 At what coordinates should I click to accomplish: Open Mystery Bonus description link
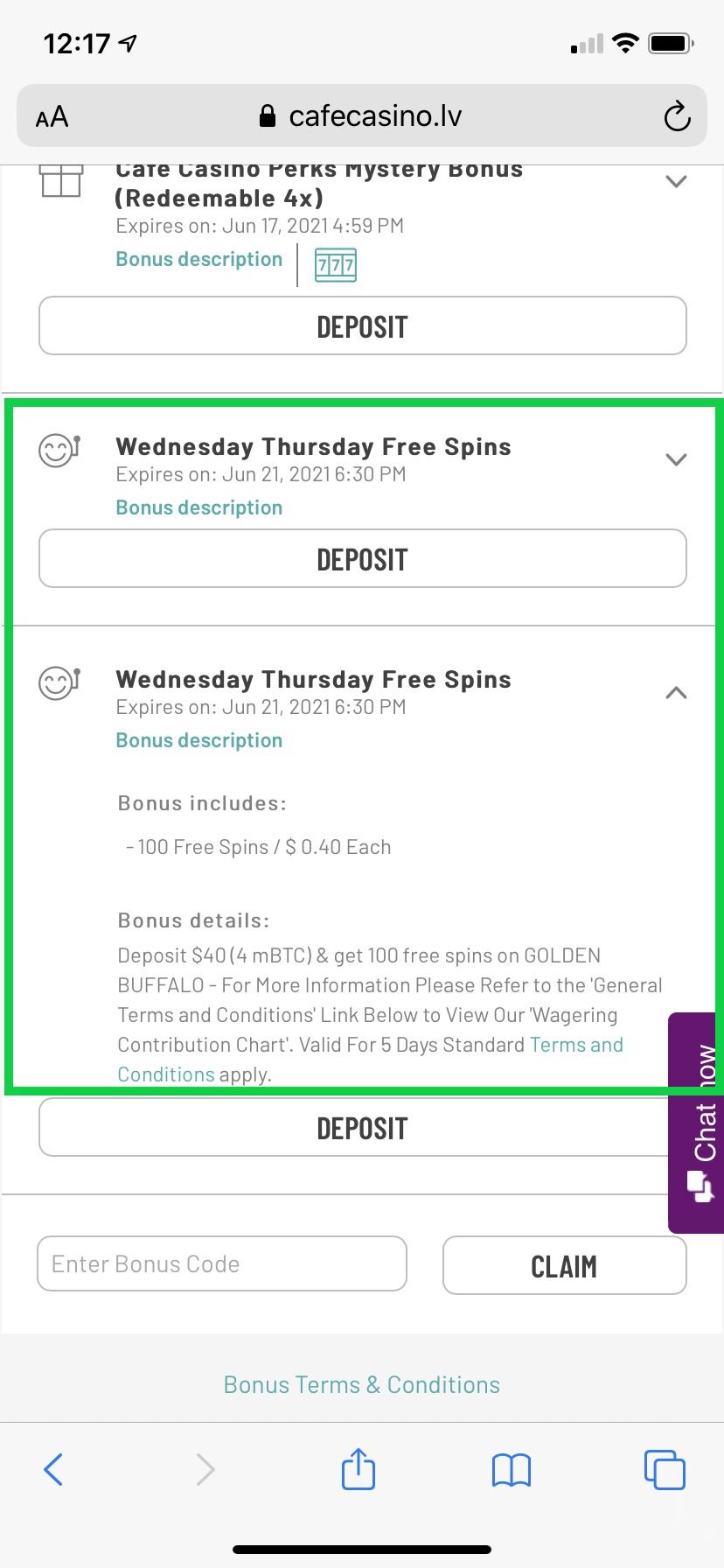tap(199, 260)
